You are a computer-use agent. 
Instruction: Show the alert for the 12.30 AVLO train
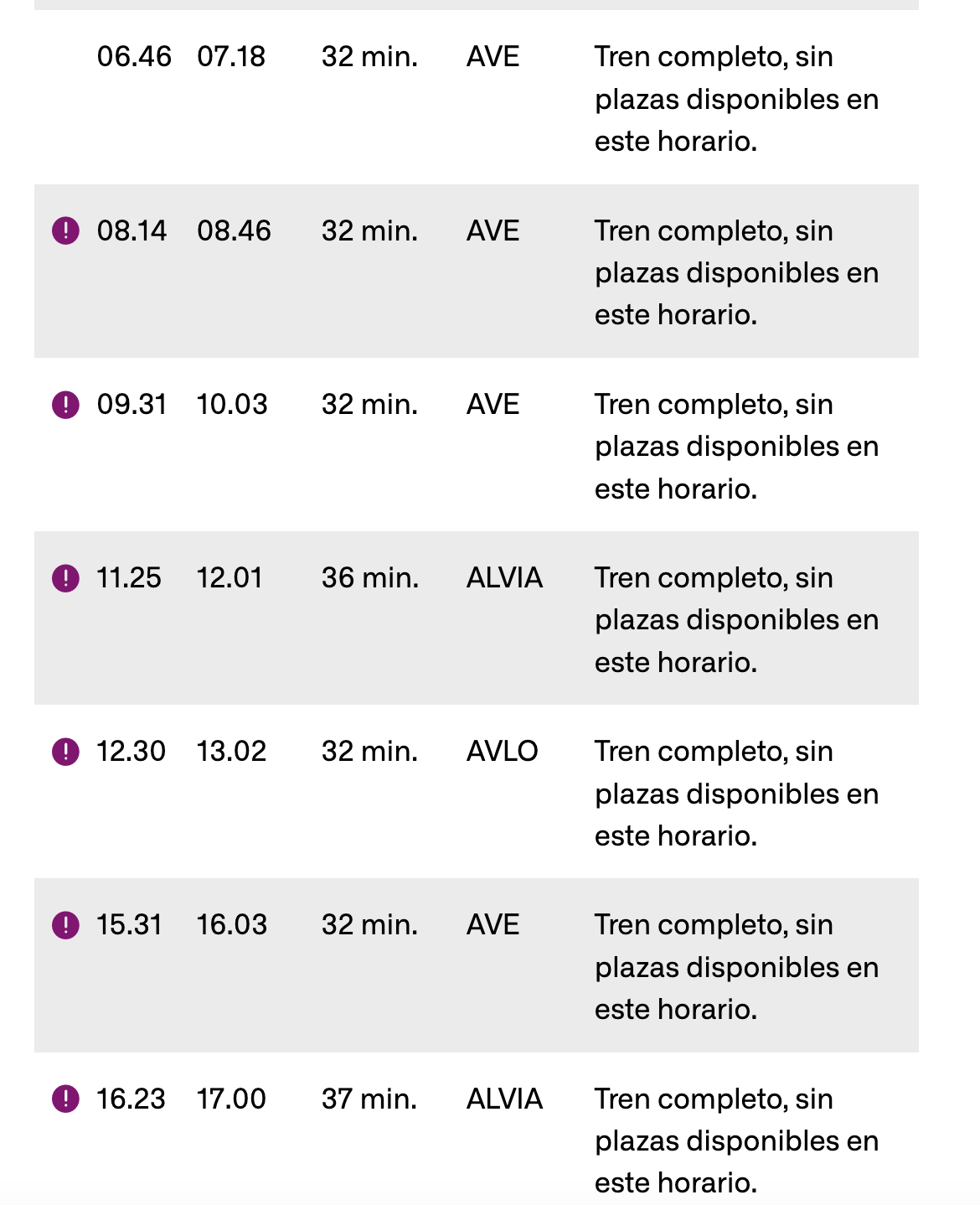65,752
